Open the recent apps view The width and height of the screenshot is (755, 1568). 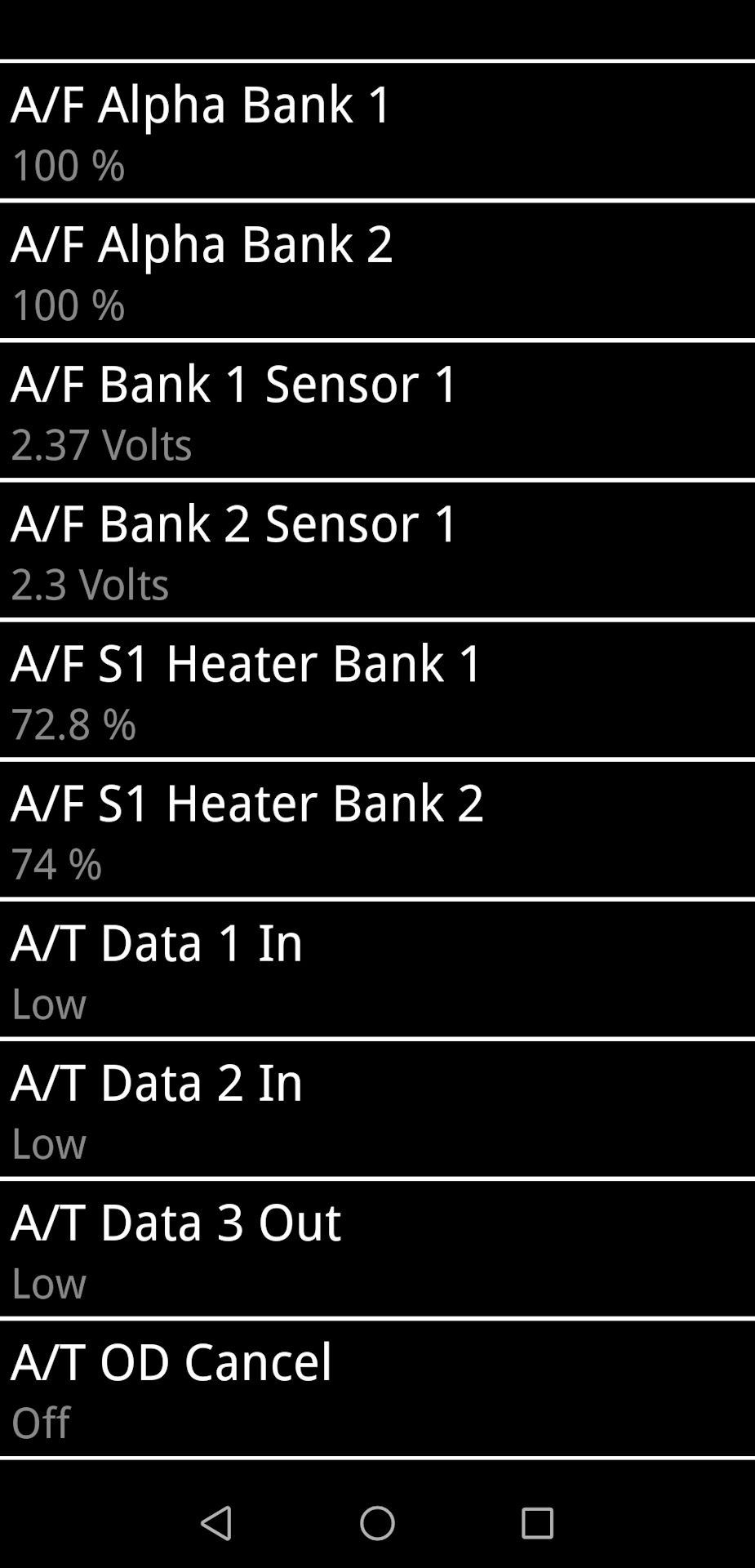tap(537, 1523)
